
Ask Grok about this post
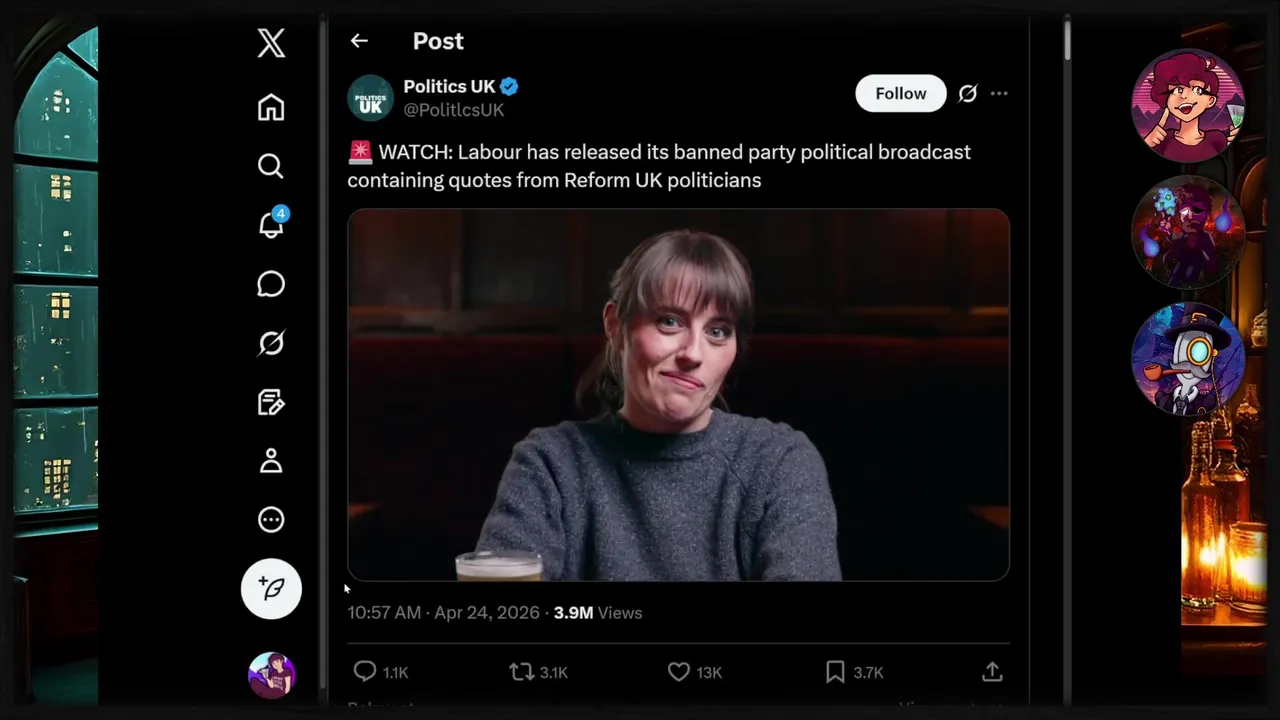pyautogui.click(x=967, y=93)
